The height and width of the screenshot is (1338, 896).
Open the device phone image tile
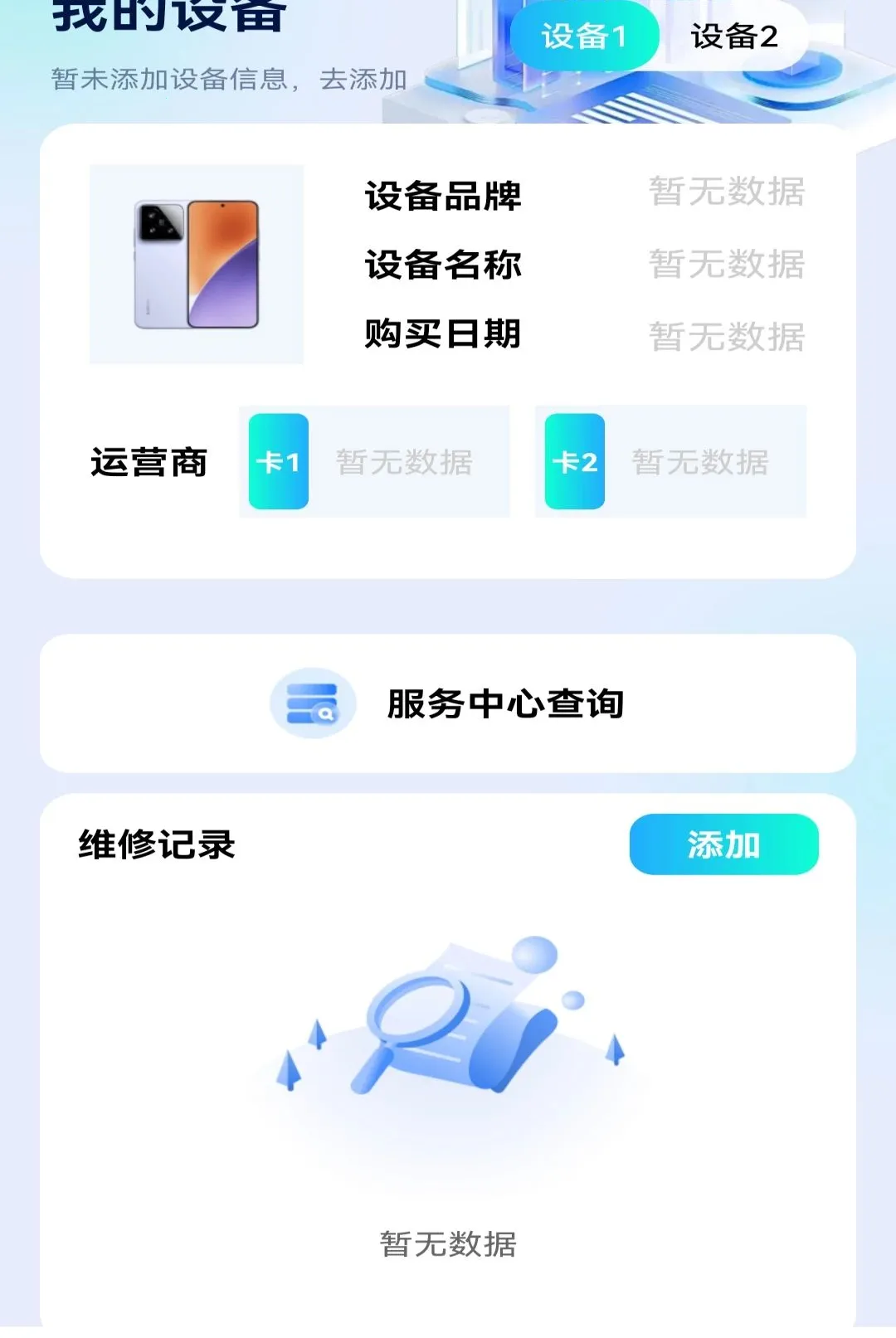point(197,265)
